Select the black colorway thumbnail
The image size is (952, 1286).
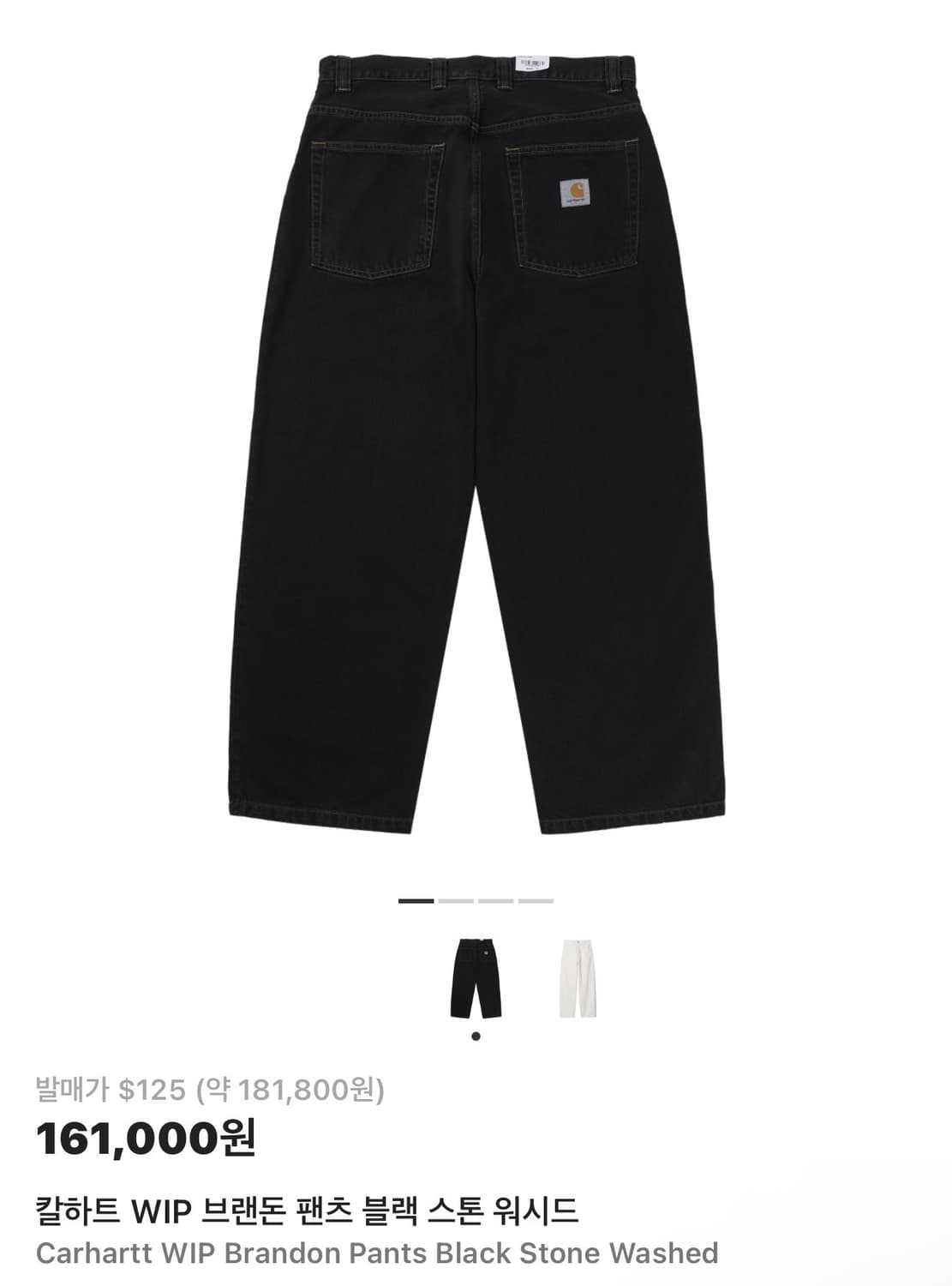coord(476,982)
